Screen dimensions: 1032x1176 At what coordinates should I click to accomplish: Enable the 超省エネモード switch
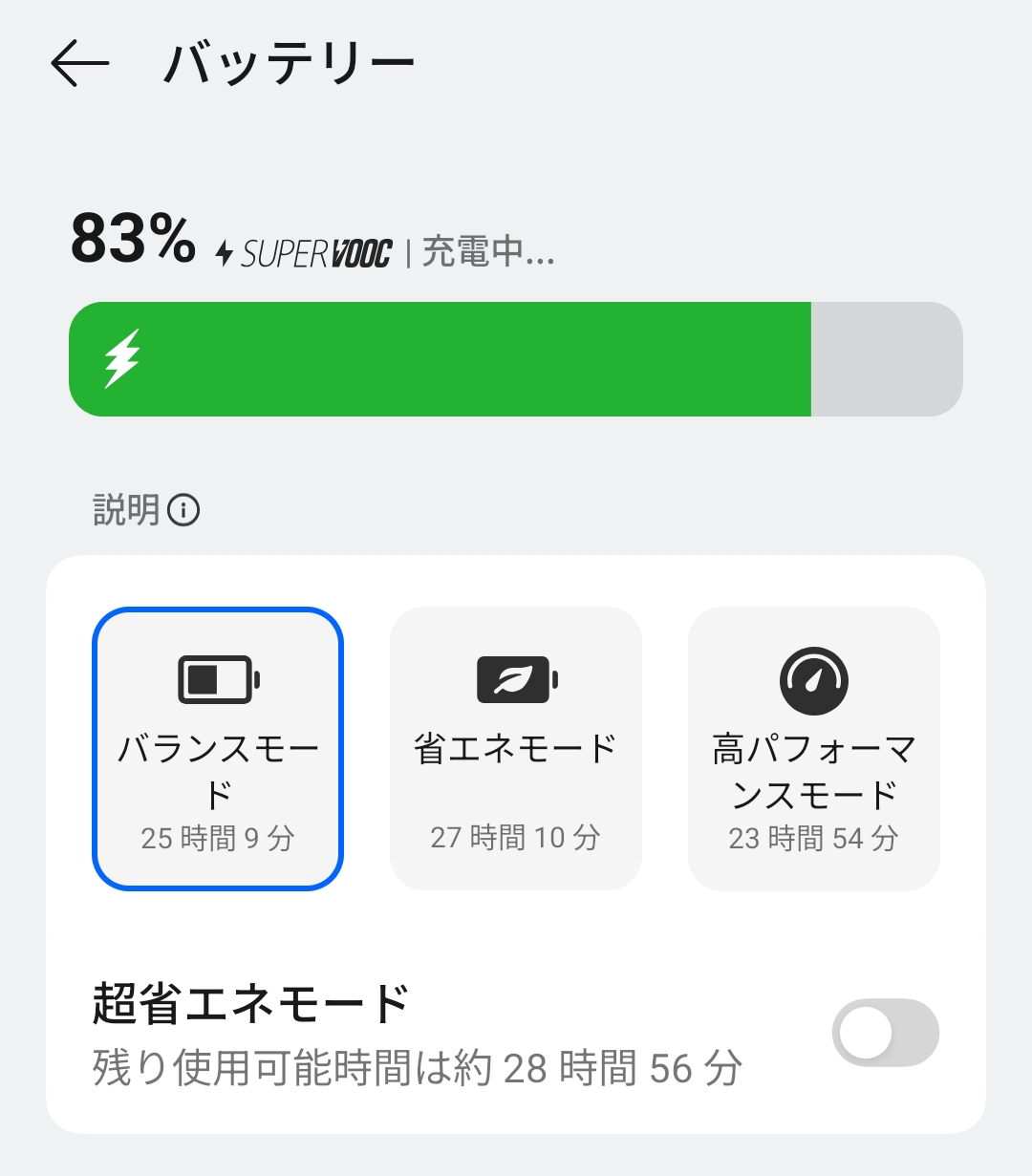click(885, 1033)
